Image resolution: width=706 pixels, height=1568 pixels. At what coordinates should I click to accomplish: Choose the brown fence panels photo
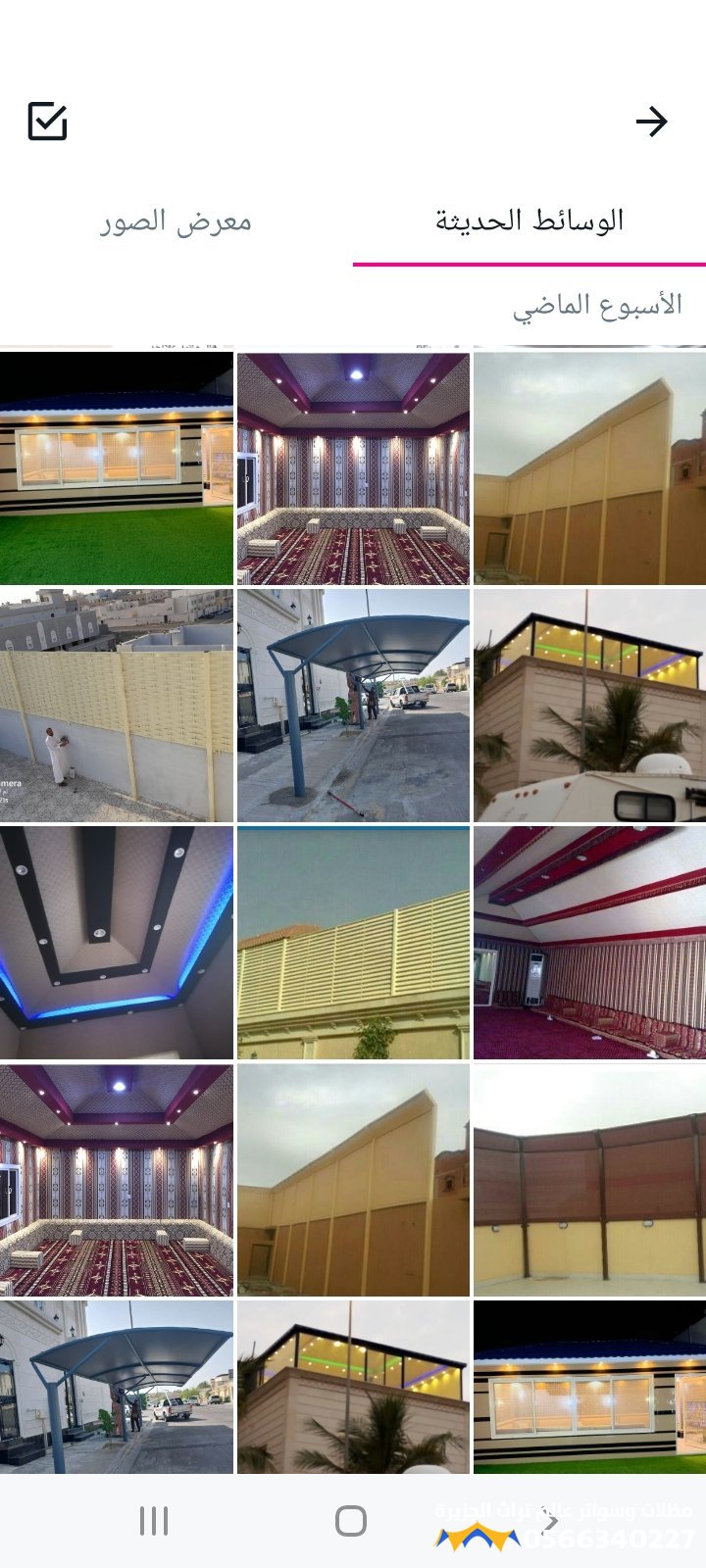pos(589,1180)
